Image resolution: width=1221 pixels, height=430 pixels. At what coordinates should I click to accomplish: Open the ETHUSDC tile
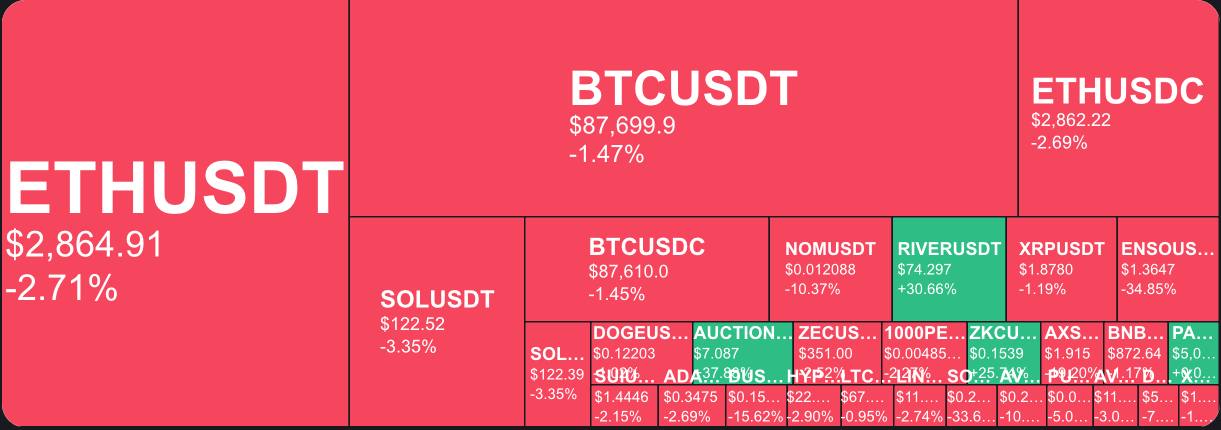(x=1117, y=110)
